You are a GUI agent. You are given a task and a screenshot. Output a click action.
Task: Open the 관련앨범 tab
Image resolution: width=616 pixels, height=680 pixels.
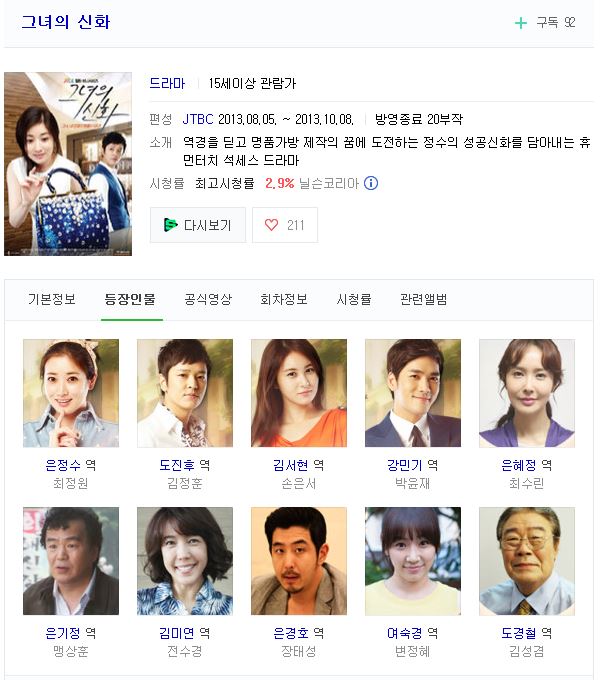pos(423,299)
